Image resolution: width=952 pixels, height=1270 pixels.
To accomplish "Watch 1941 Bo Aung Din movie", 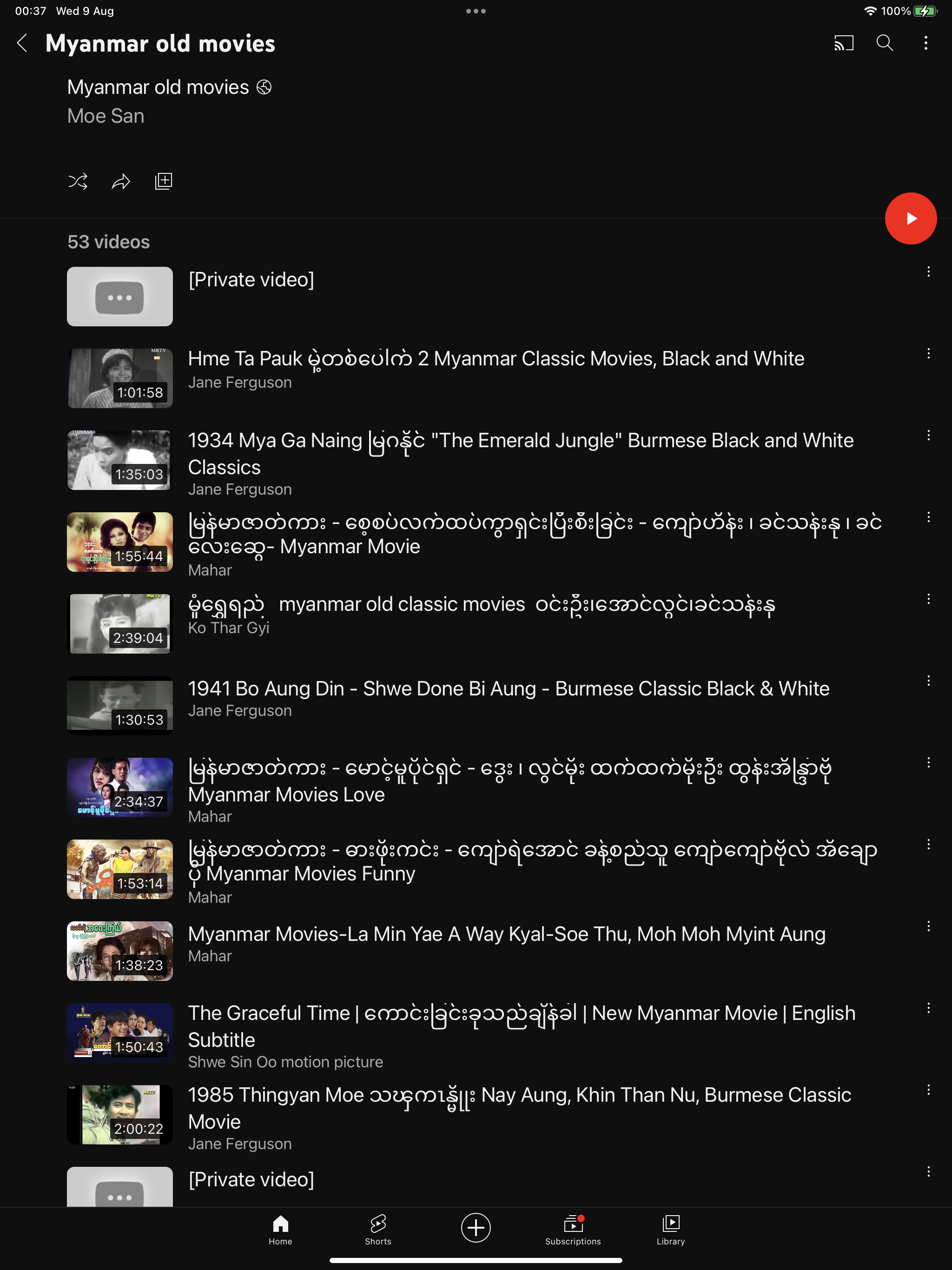I will tap(508, 689).
